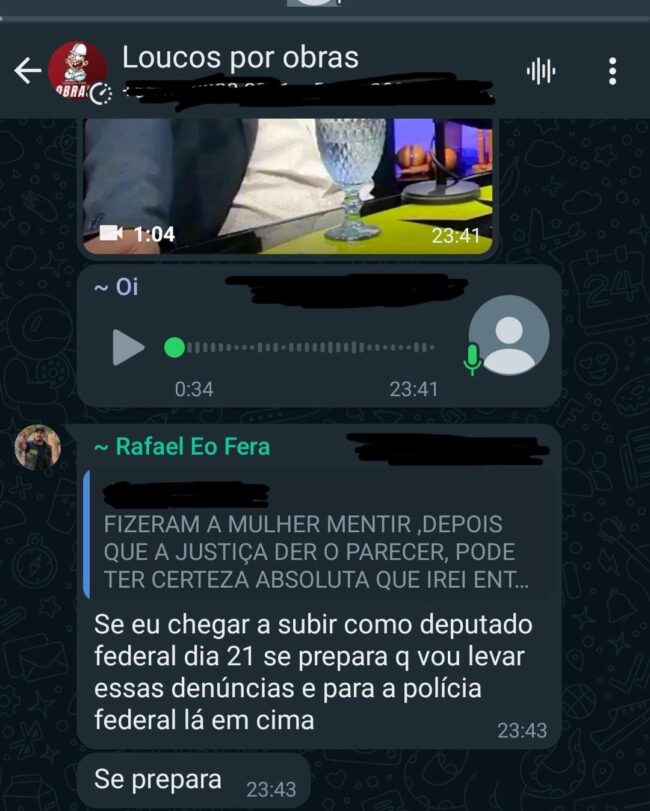The height and width of the screenshot is (811, 650).
Task: Start a group voice chat
Action: (540, 71)
